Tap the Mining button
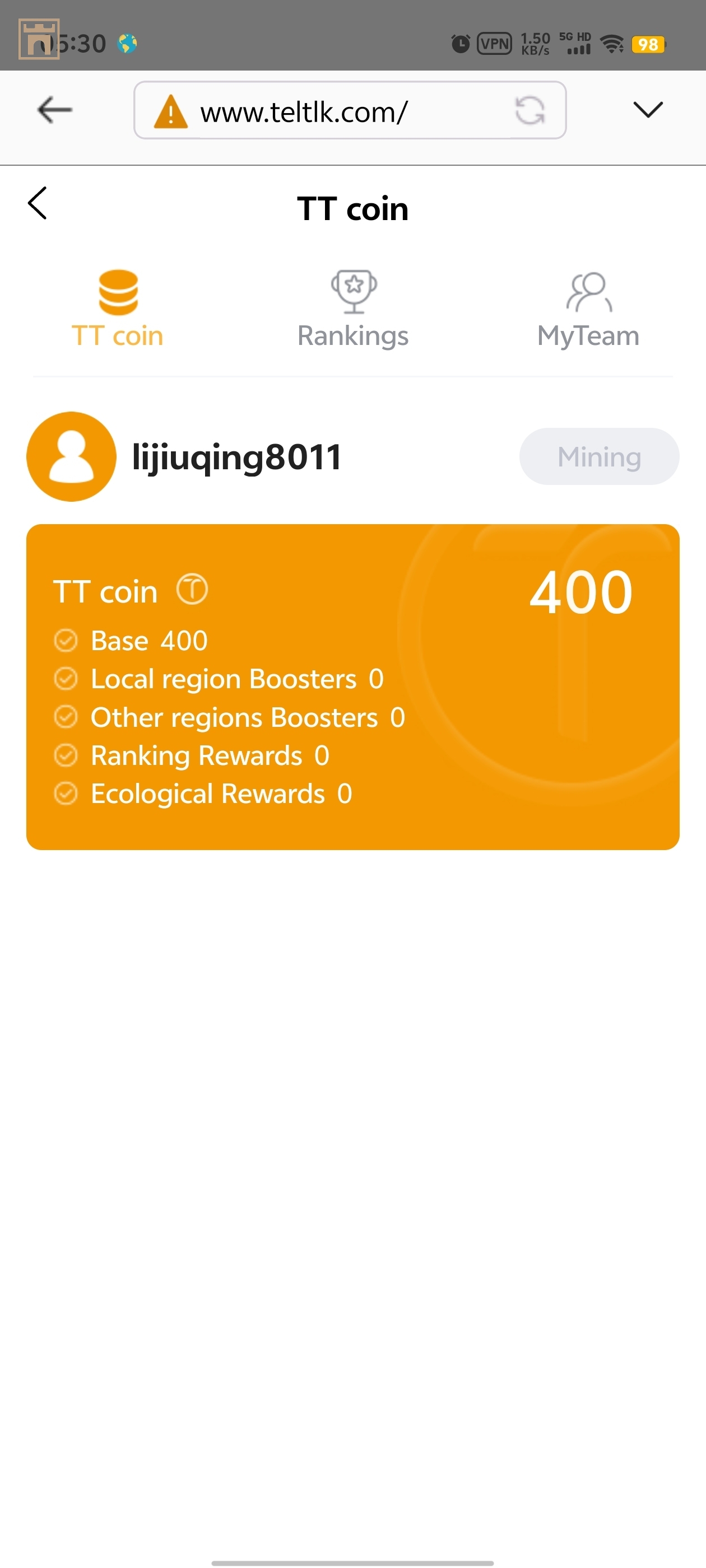This screenshot has height=1568, width=706. click(x=599, y=456)
